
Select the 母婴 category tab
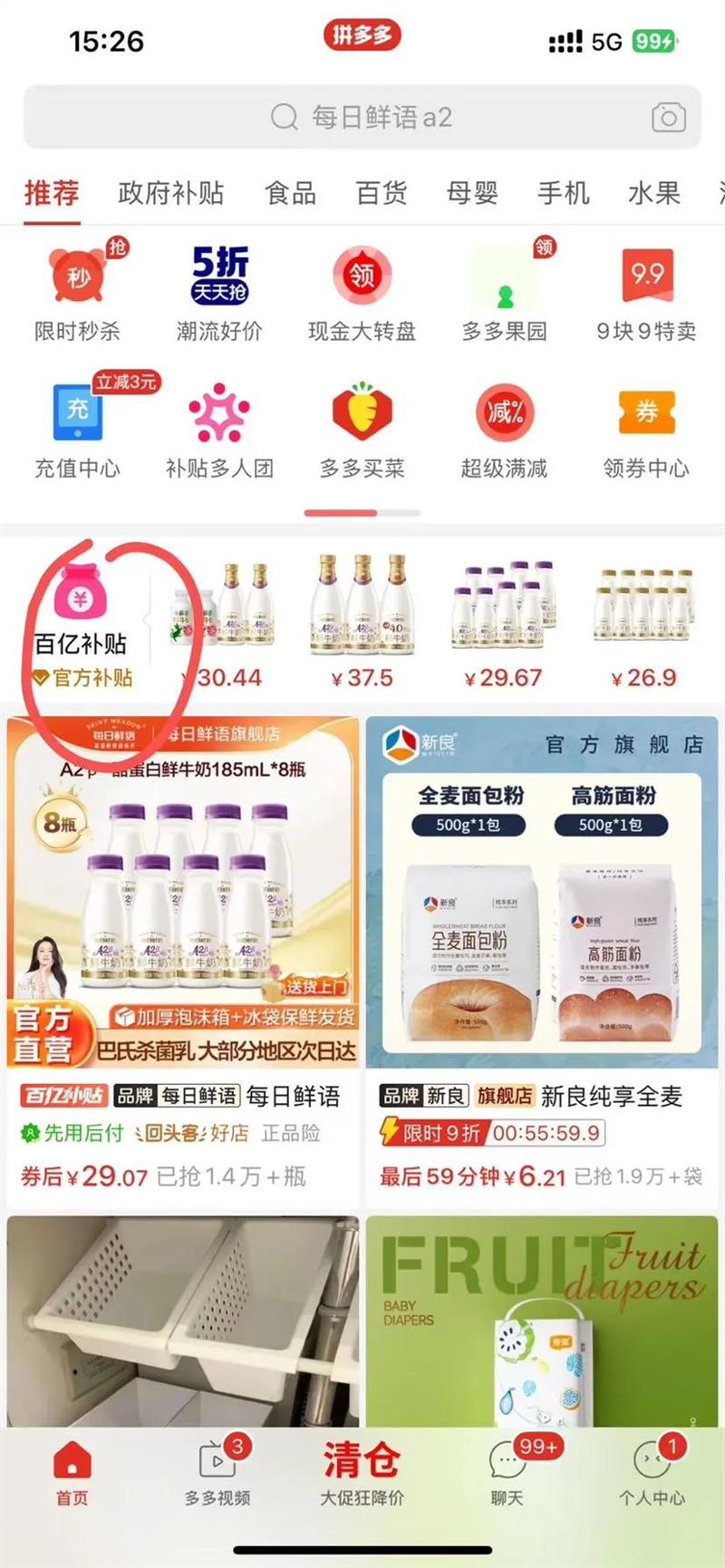pyautogui.click(x=473, y=193)
